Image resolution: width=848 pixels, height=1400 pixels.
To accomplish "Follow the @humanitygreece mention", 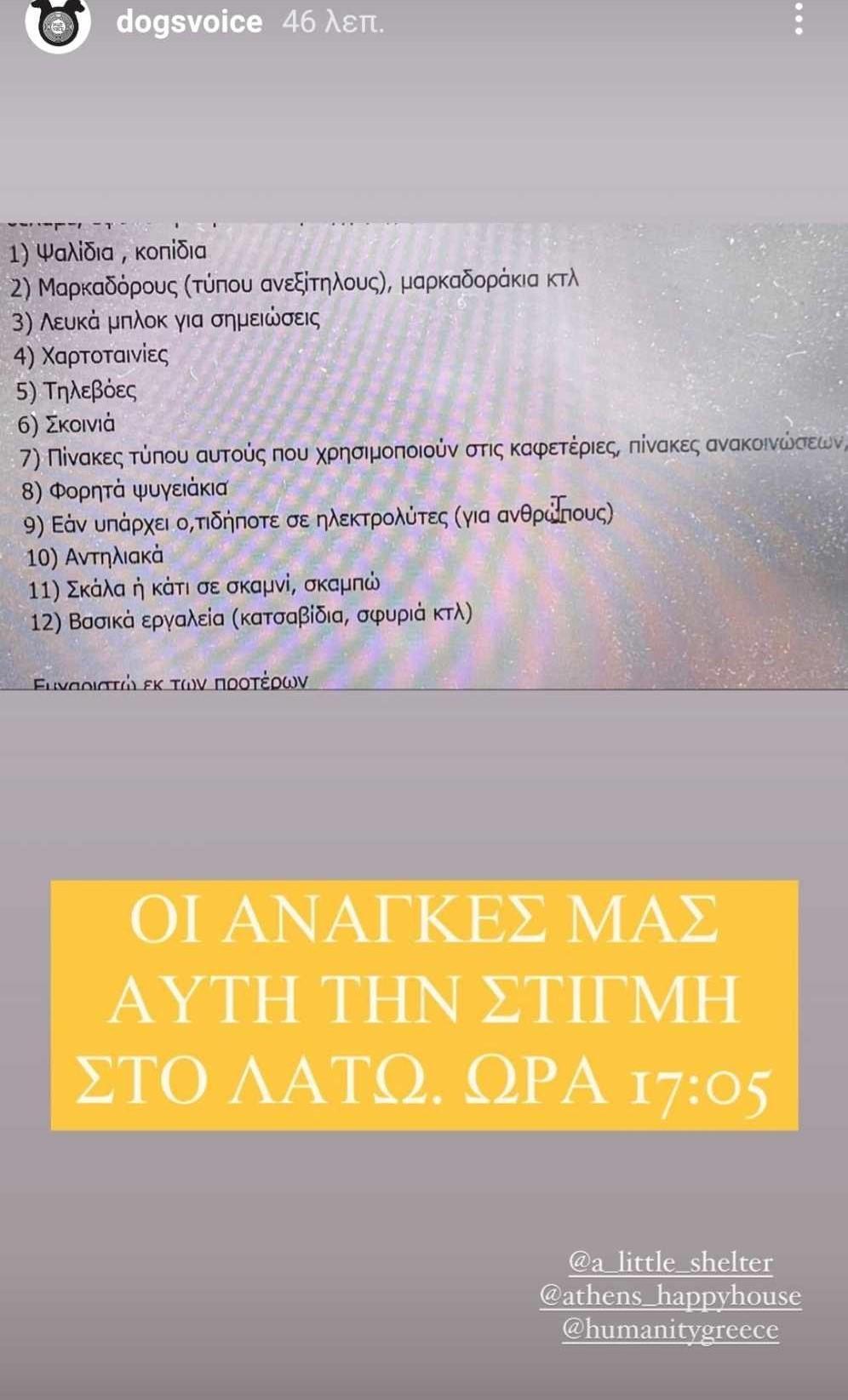I will (670, 1329).
